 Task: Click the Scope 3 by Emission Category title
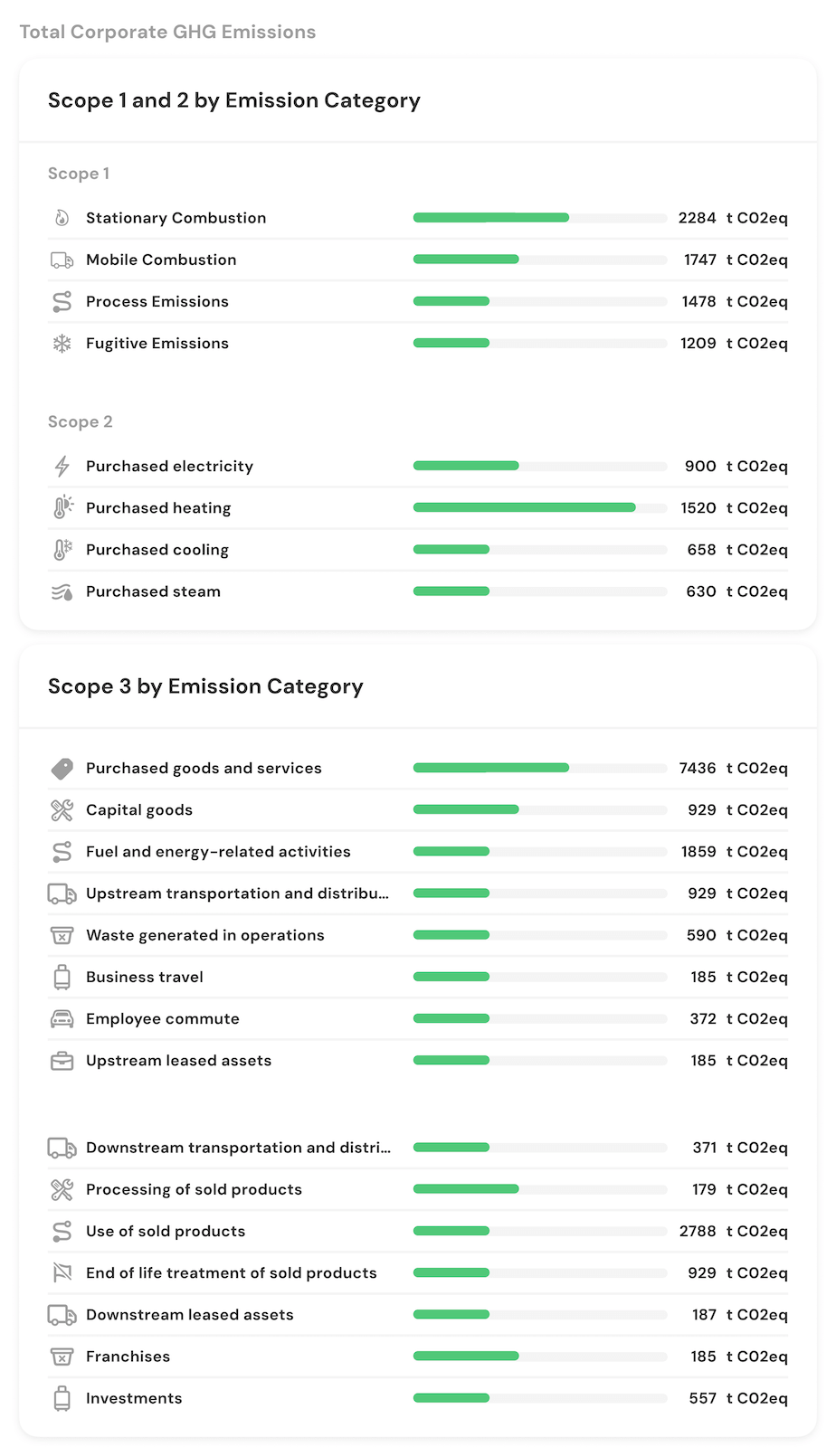pos(205,686)
